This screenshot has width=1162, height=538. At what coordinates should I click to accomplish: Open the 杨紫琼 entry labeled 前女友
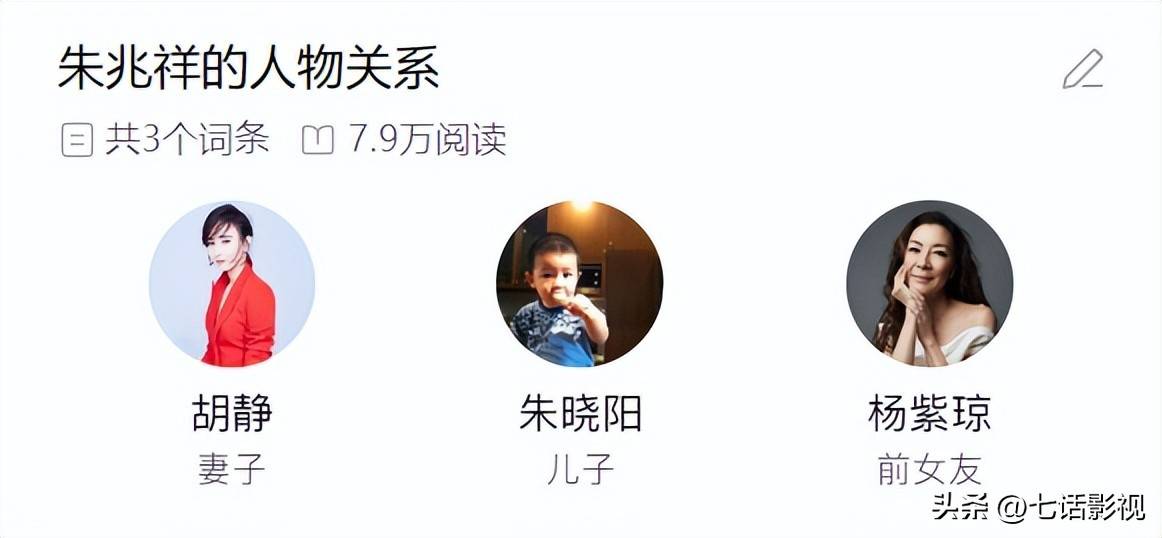(x=929, y=285)
